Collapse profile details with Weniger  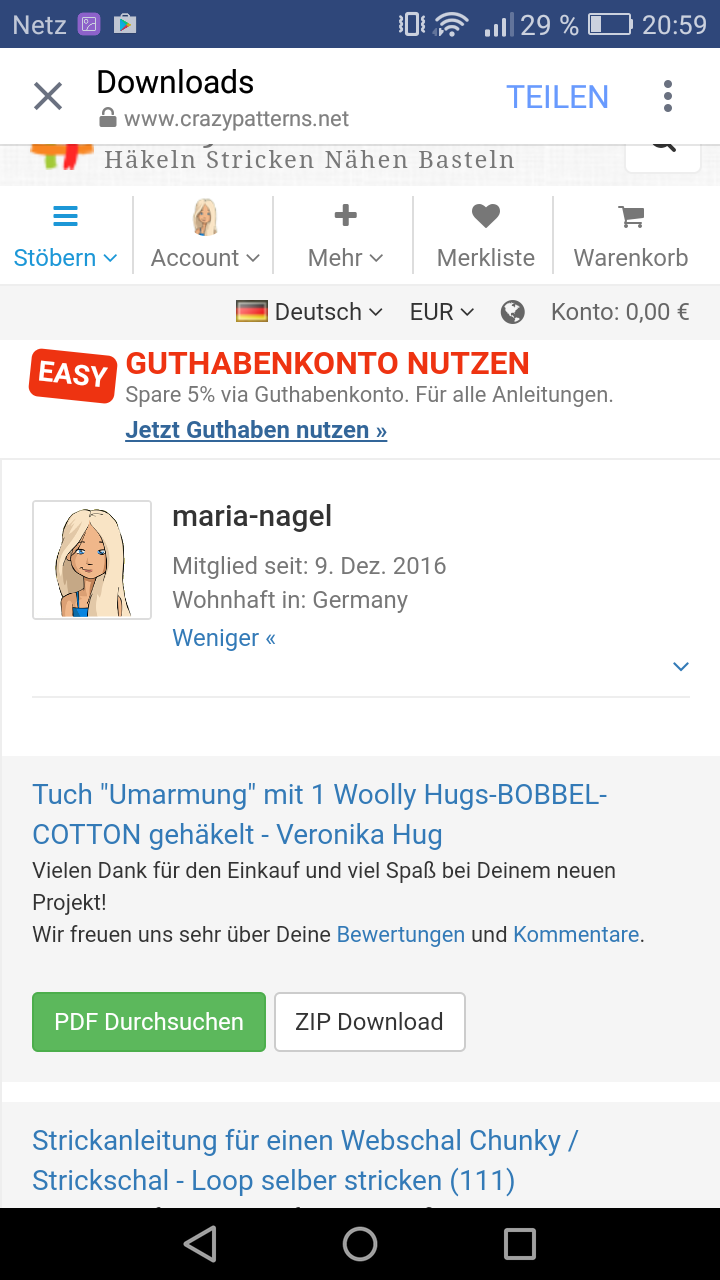coord(224,638)
